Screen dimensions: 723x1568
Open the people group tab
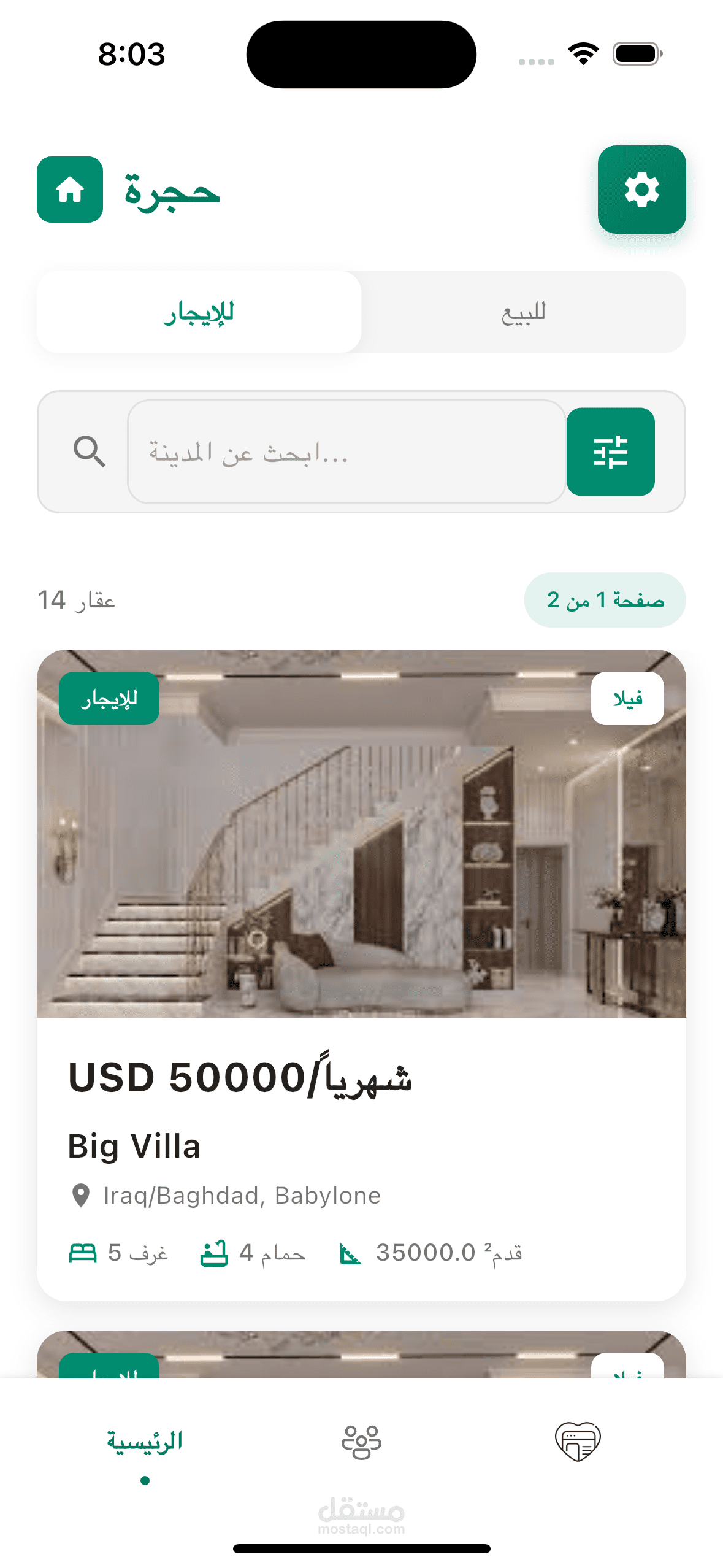pyautogui.click(x=361, y=1442)
